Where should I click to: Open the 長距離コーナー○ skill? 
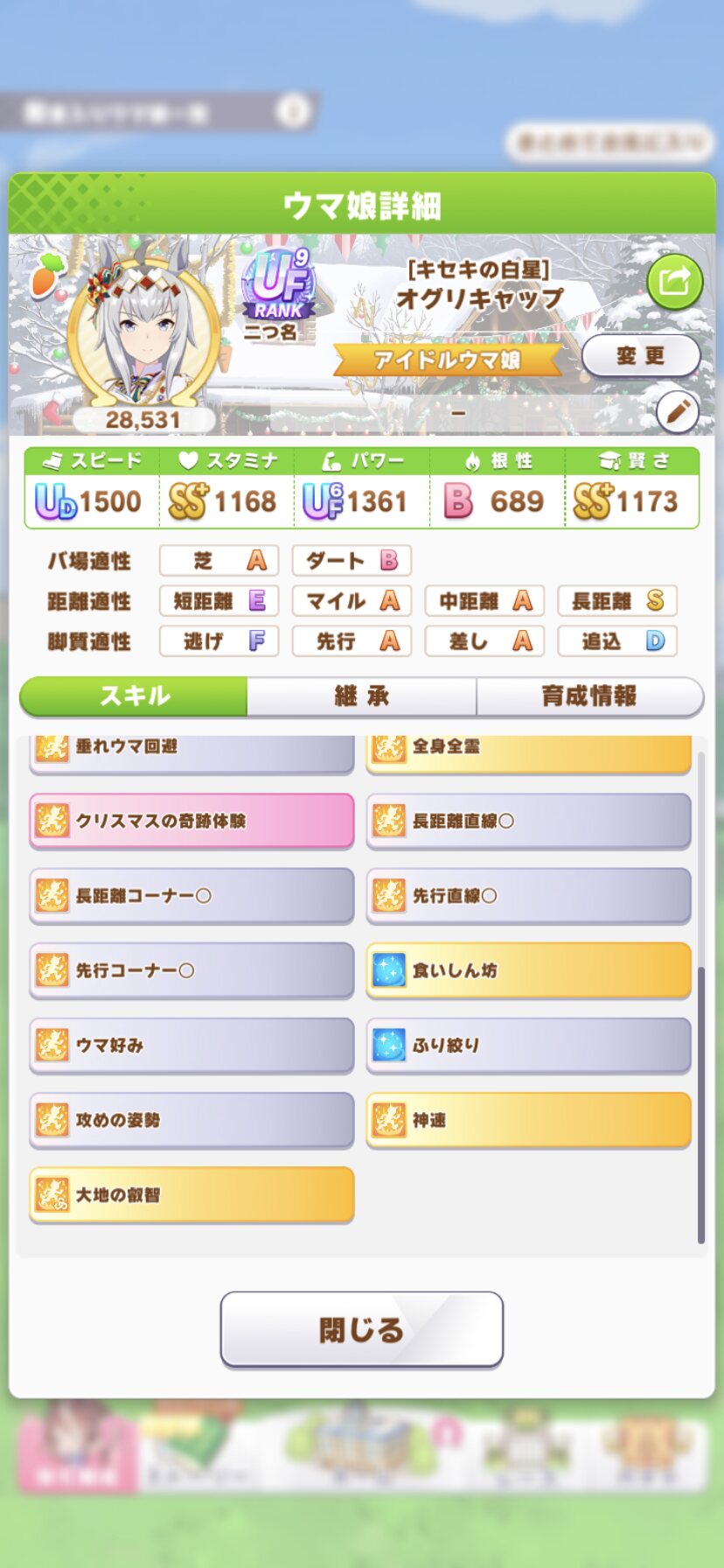191,895
